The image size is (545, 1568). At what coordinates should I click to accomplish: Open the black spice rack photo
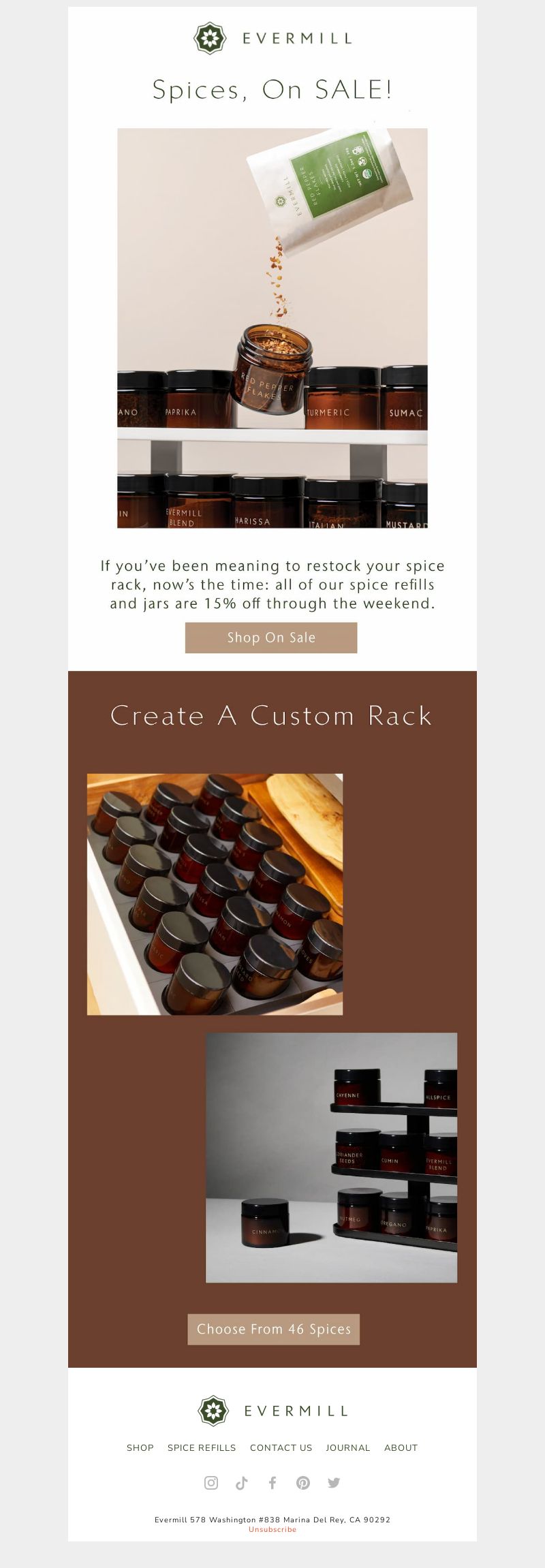point(331,1157)
